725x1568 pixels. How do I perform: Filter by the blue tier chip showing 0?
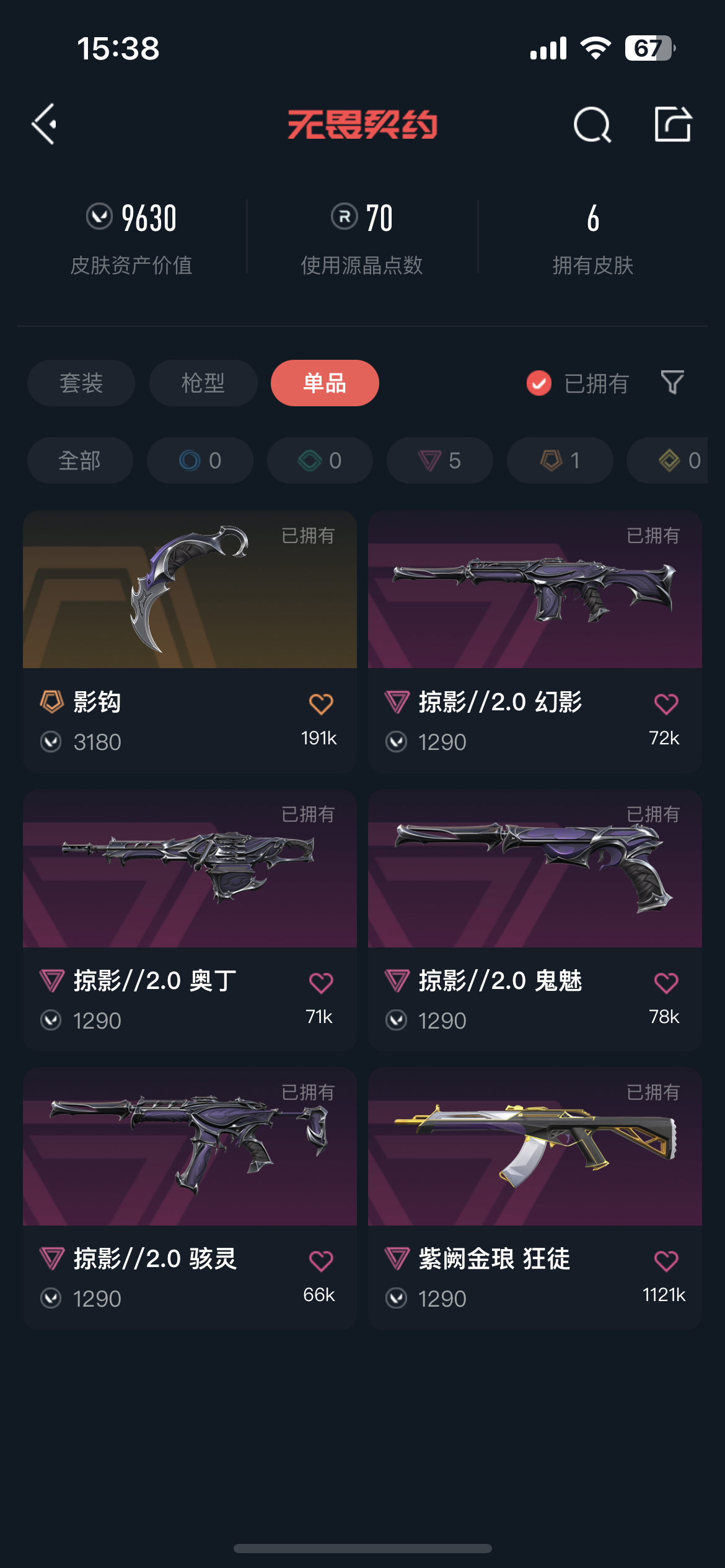pos(200,460)
